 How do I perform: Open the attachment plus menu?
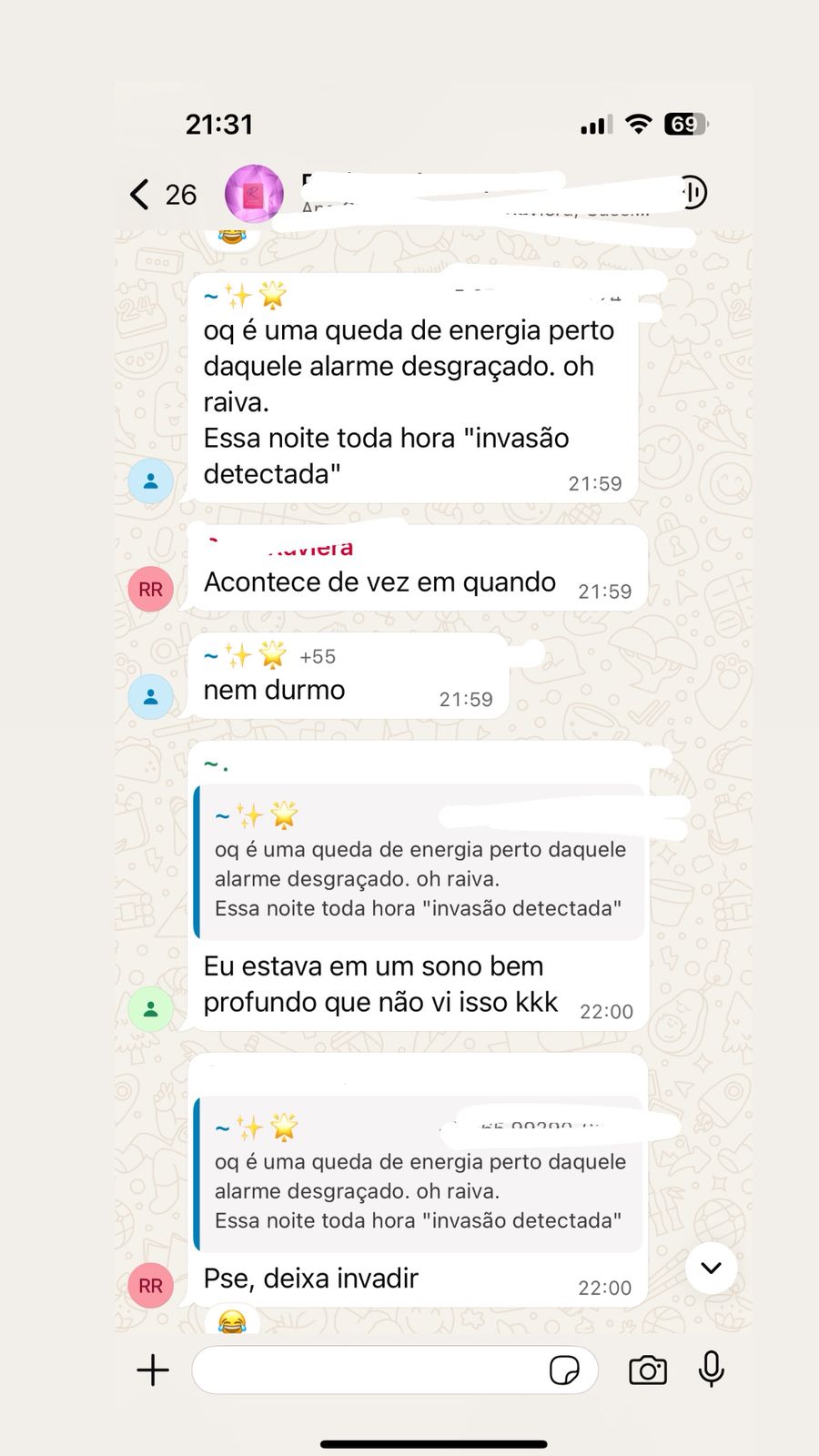click(x=153, y=1370)
